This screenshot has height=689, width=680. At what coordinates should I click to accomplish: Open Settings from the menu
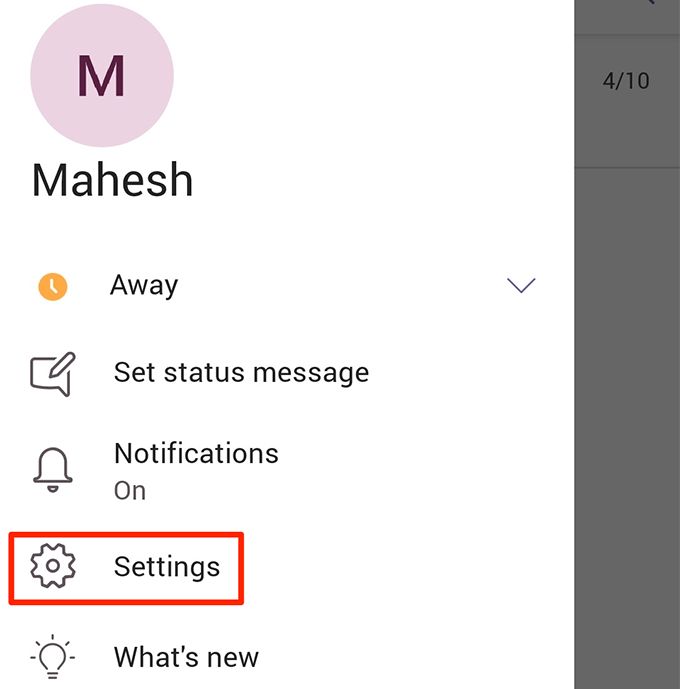coord(166,567)
